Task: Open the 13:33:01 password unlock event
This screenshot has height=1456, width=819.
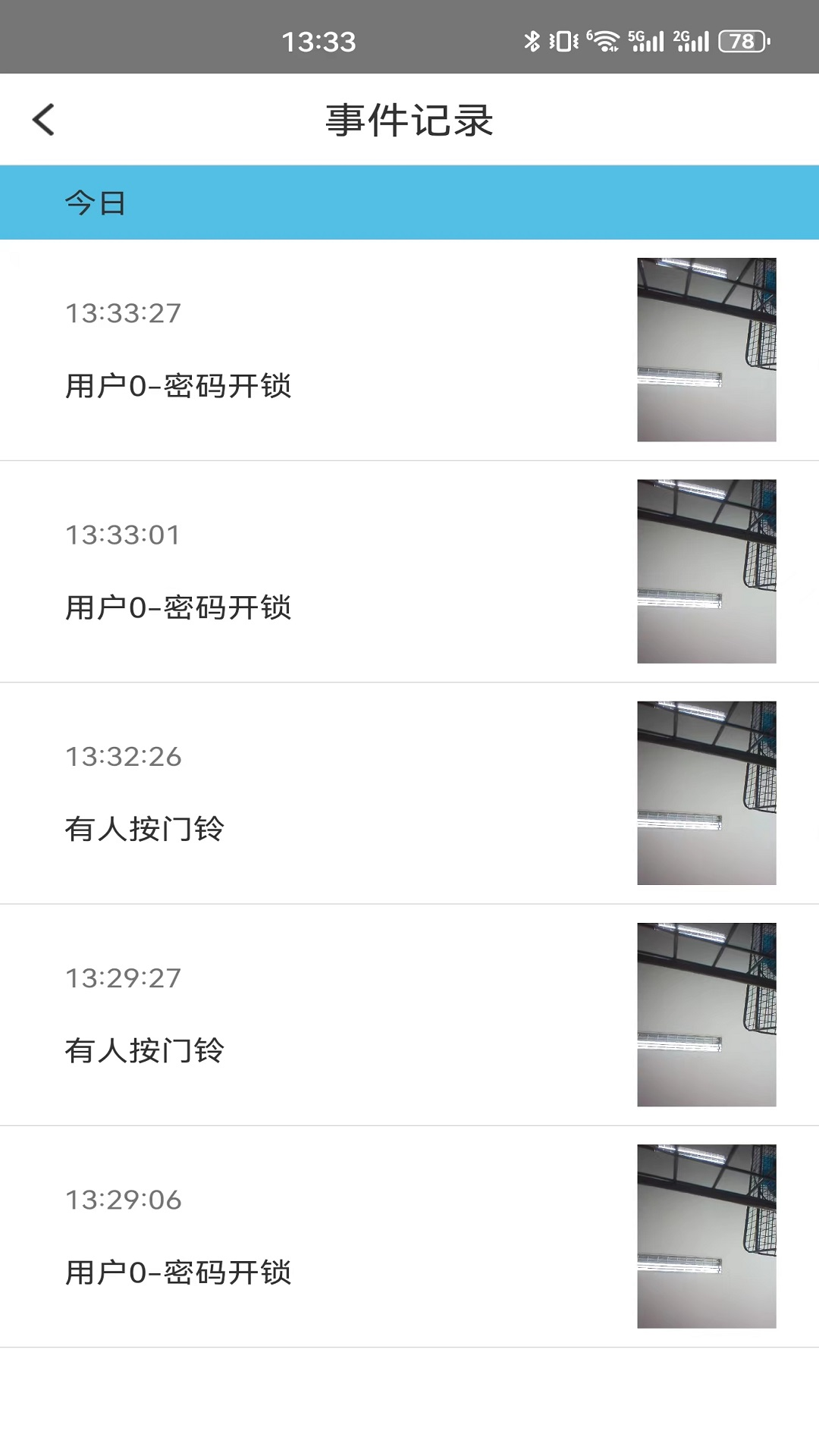Action: pyautogui.click(x=303, y=570)
